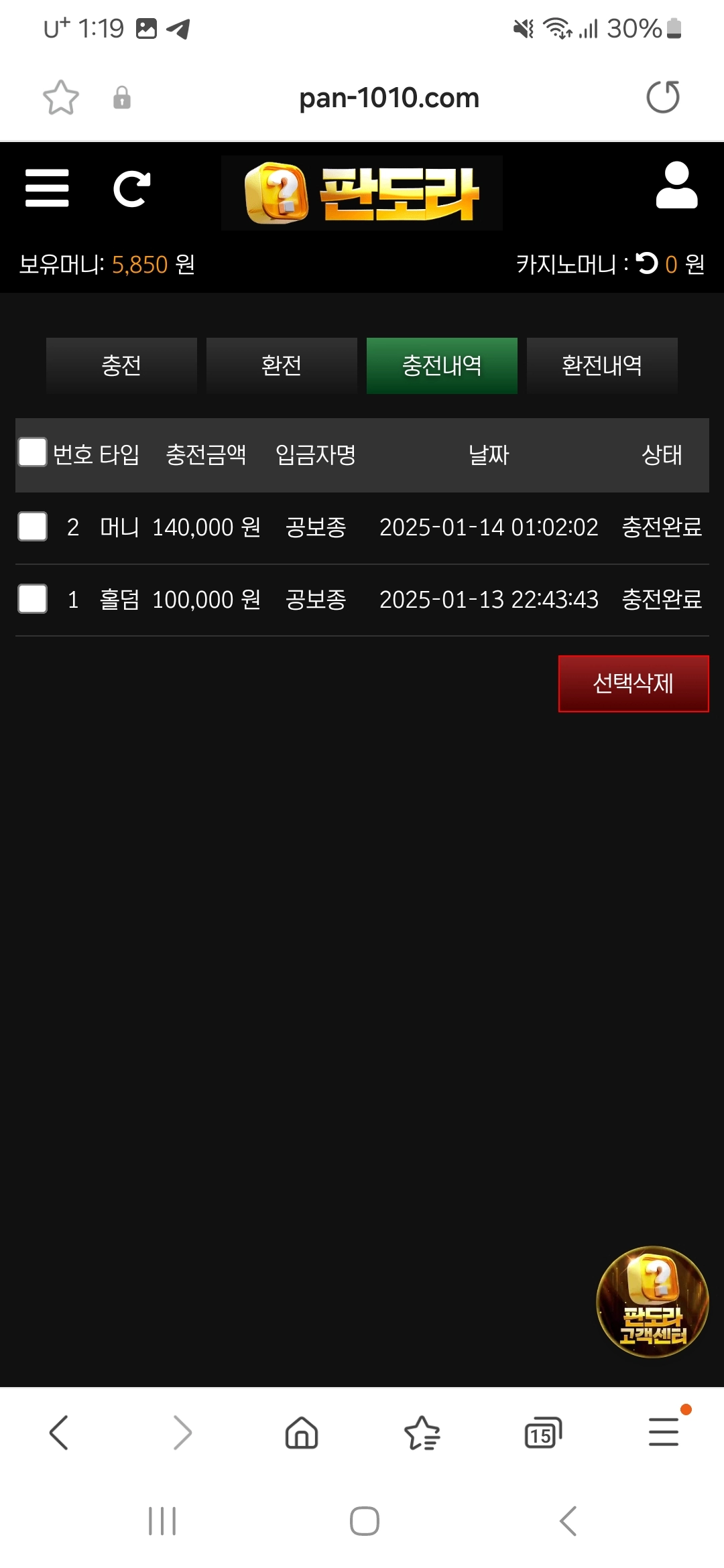The image size is (724, 1568).
Task: Go to the browser home page
Action: (x=302, y=1433)
